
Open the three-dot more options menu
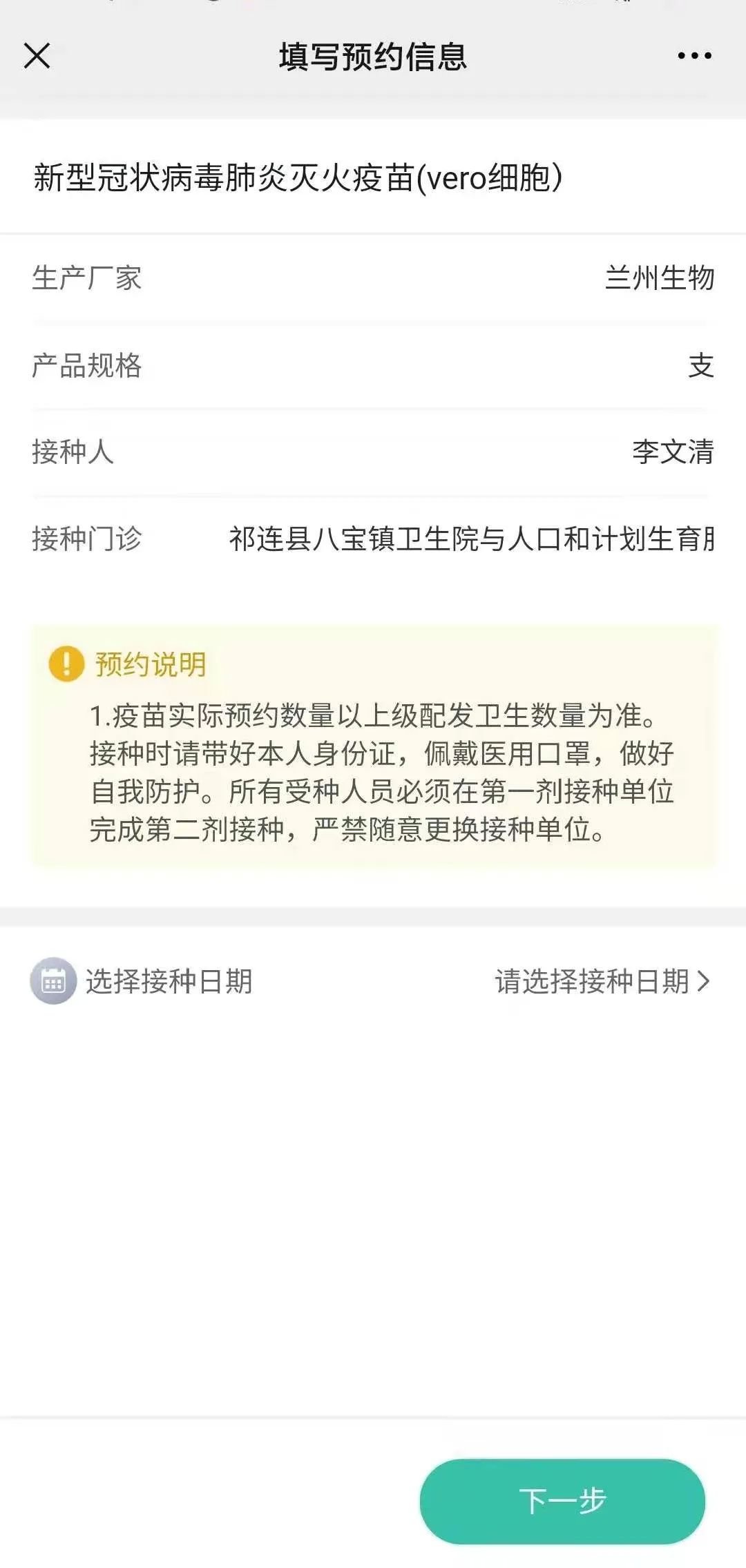[694, 56]
